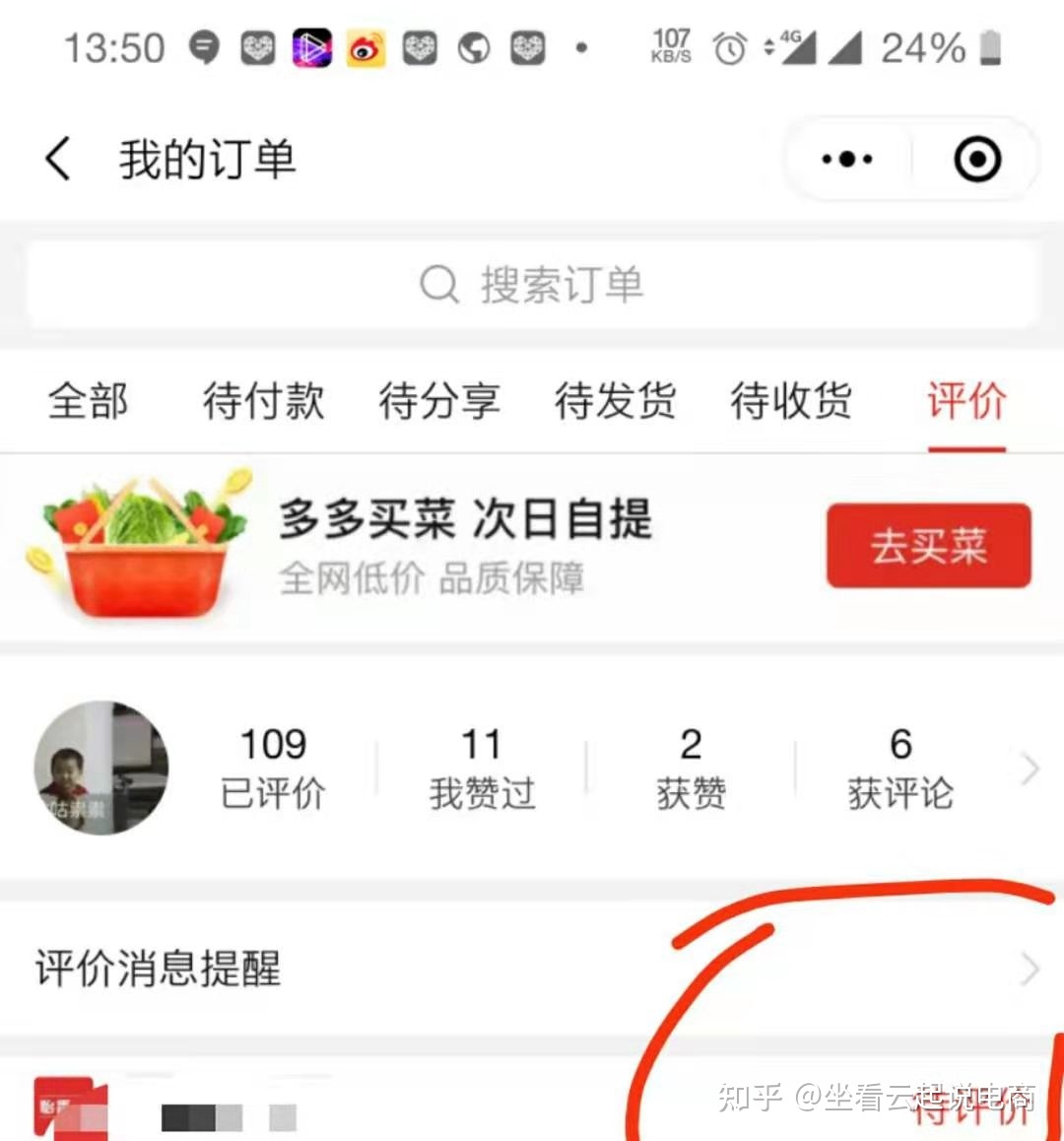This screenshot has width=1064, height=1141.
Task: Close the mini-program with the circle icon
Action: pos(977,159)
